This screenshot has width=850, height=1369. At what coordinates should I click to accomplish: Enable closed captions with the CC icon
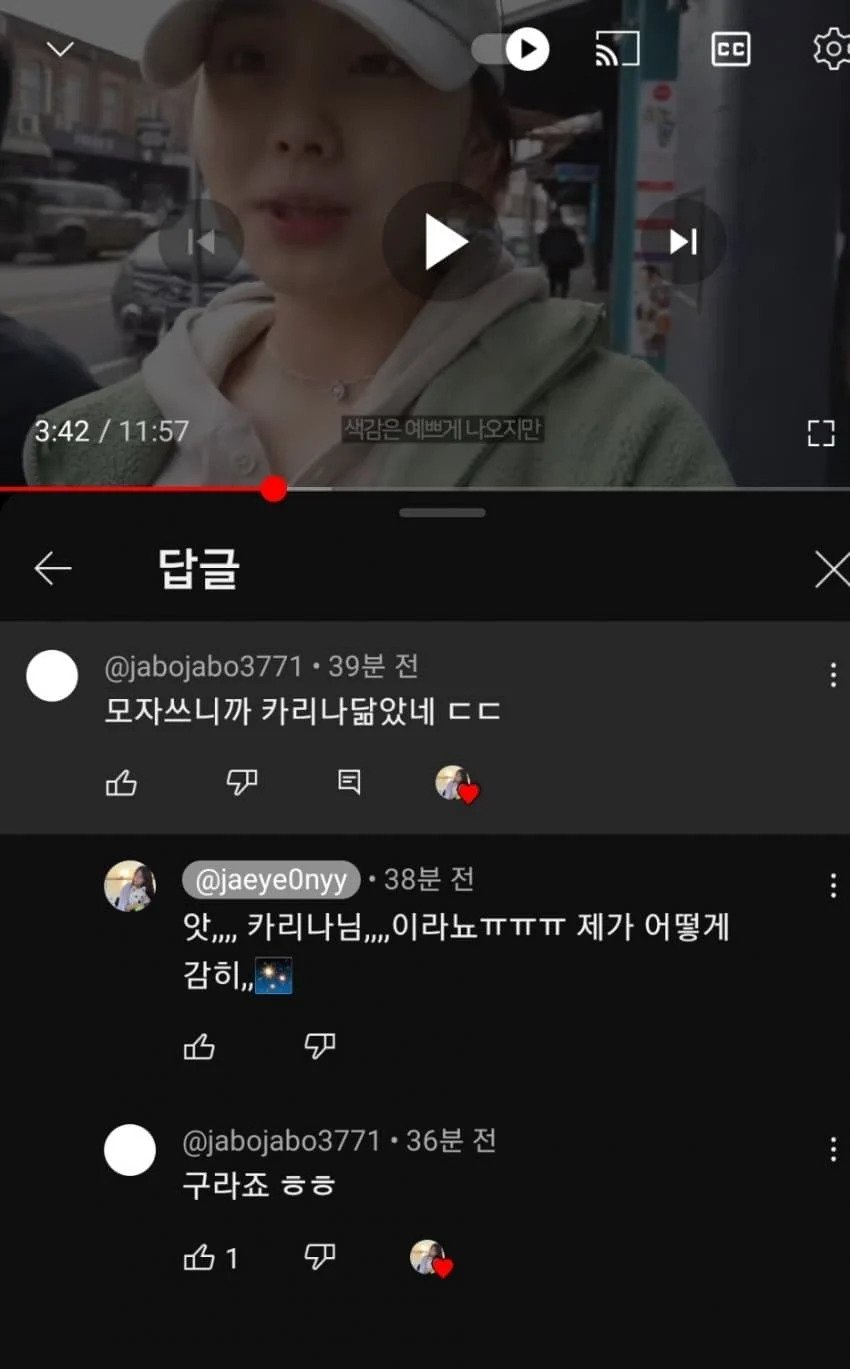click(x=729, y=49)
